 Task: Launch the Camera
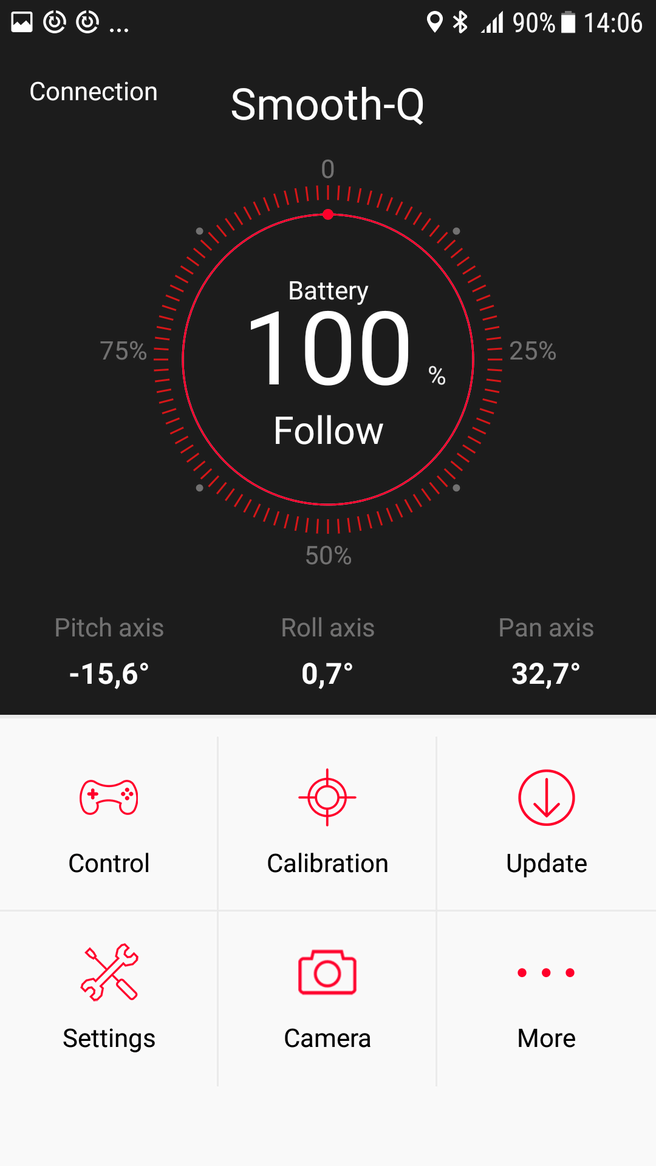pos(327,998)
